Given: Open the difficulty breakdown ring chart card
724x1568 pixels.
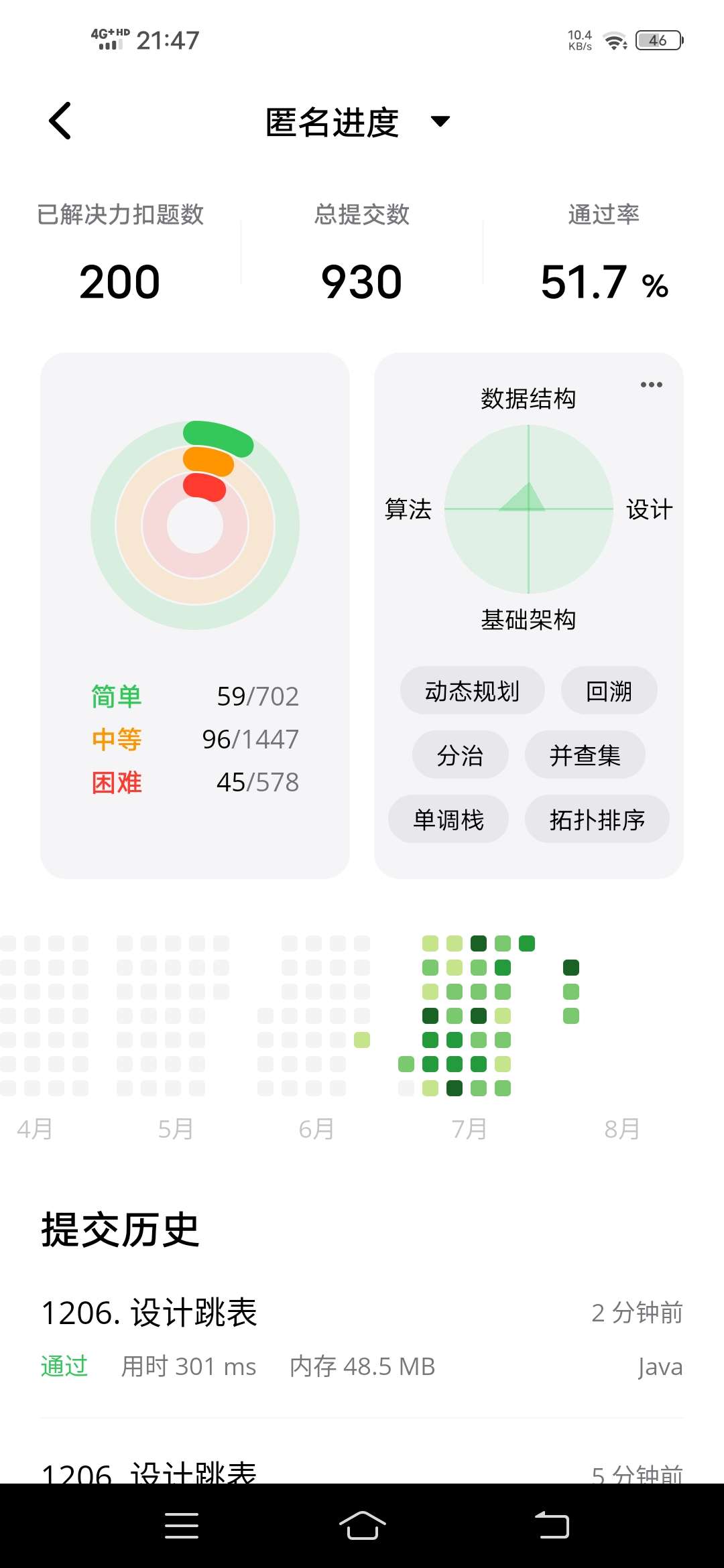Looking at the screenshot, I should pyautogui.click(x=195, y=615).
